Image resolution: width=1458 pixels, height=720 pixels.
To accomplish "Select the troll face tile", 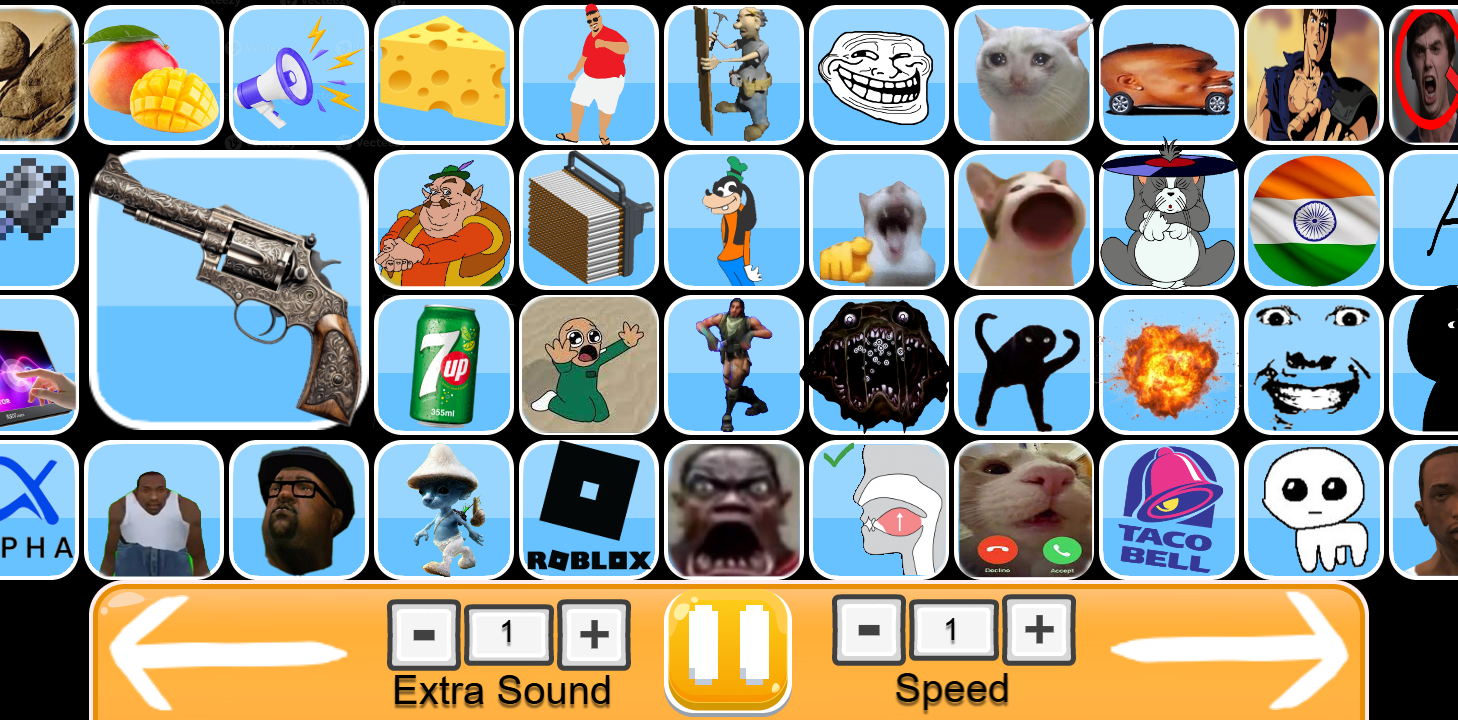I will click(x=878, y=75).
